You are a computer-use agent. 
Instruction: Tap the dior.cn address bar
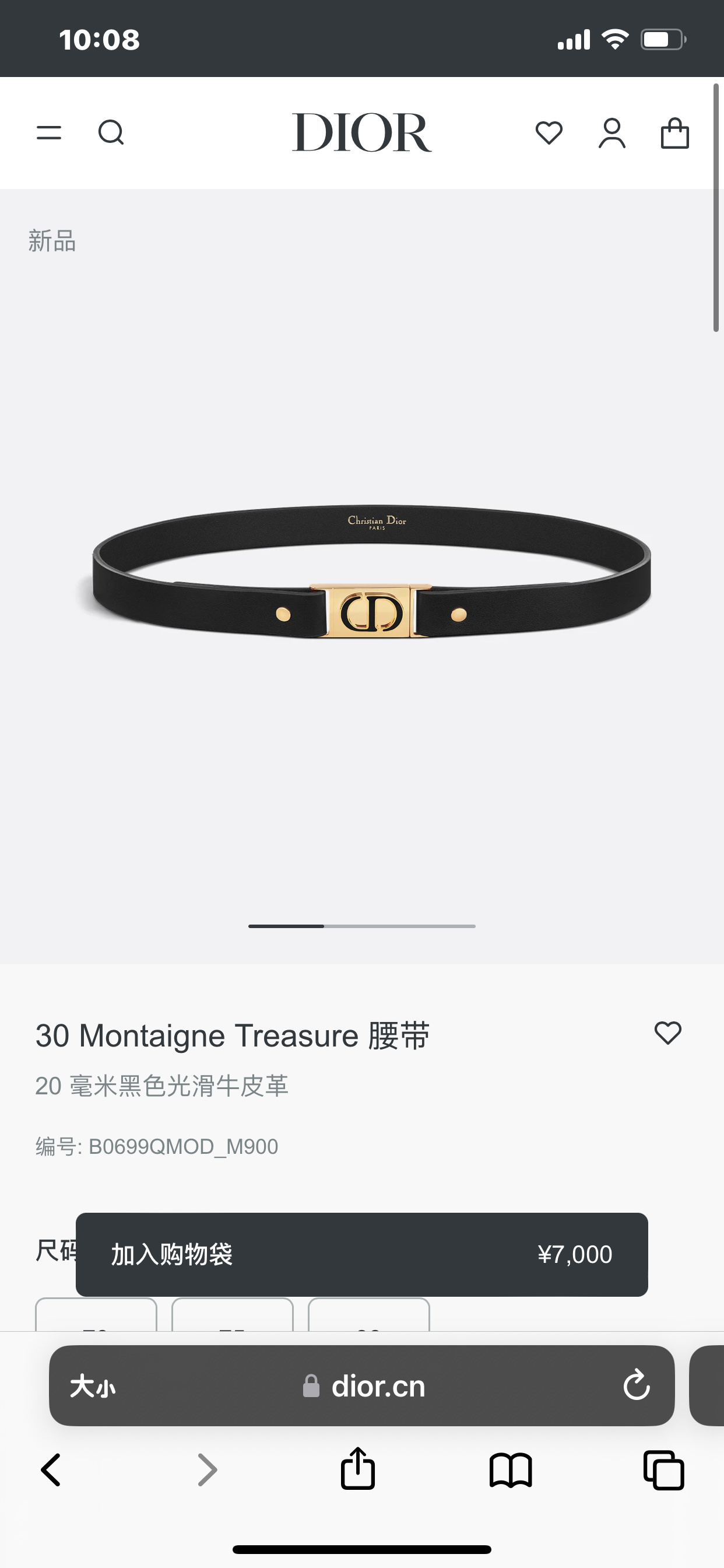coord(362,1386)
